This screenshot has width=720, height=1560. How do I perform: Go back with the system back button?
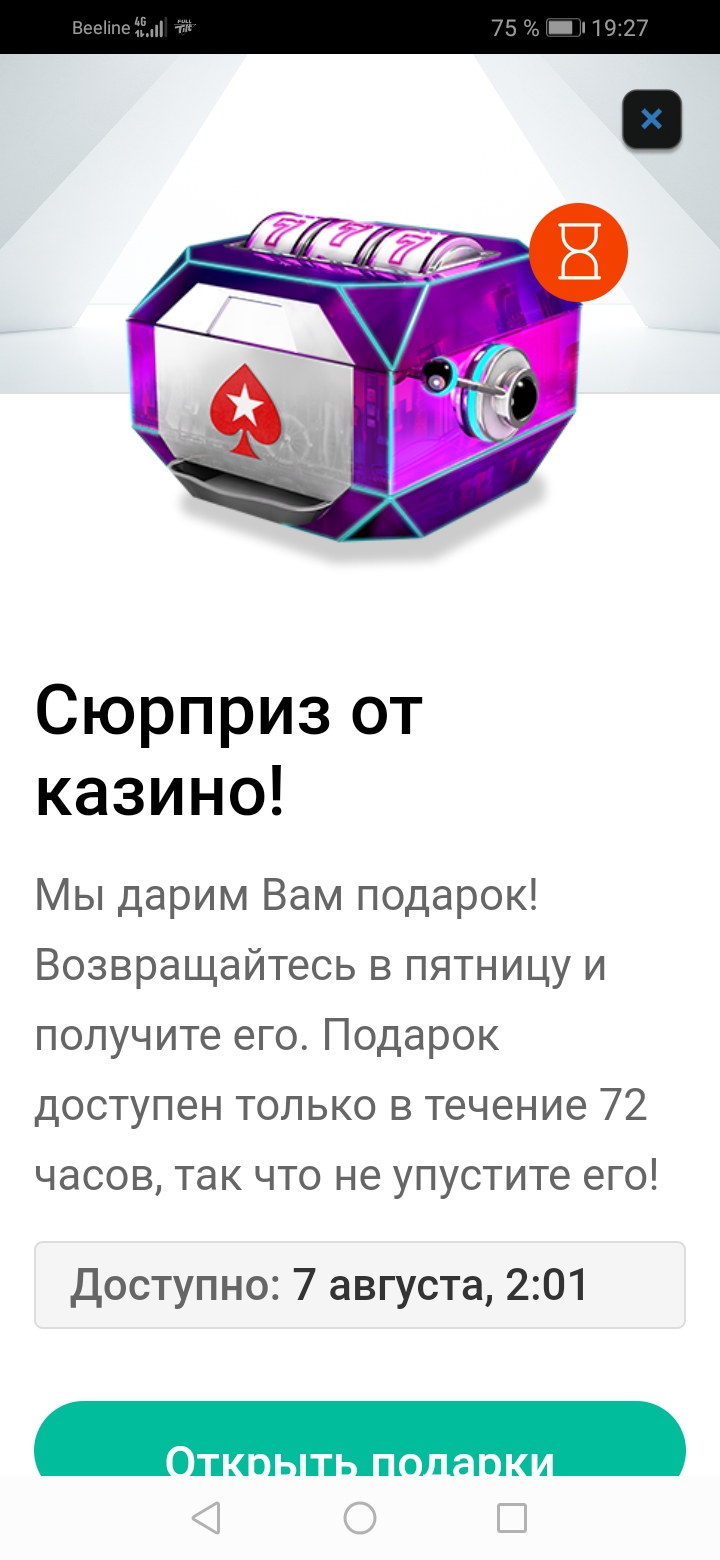[206, 1518]
